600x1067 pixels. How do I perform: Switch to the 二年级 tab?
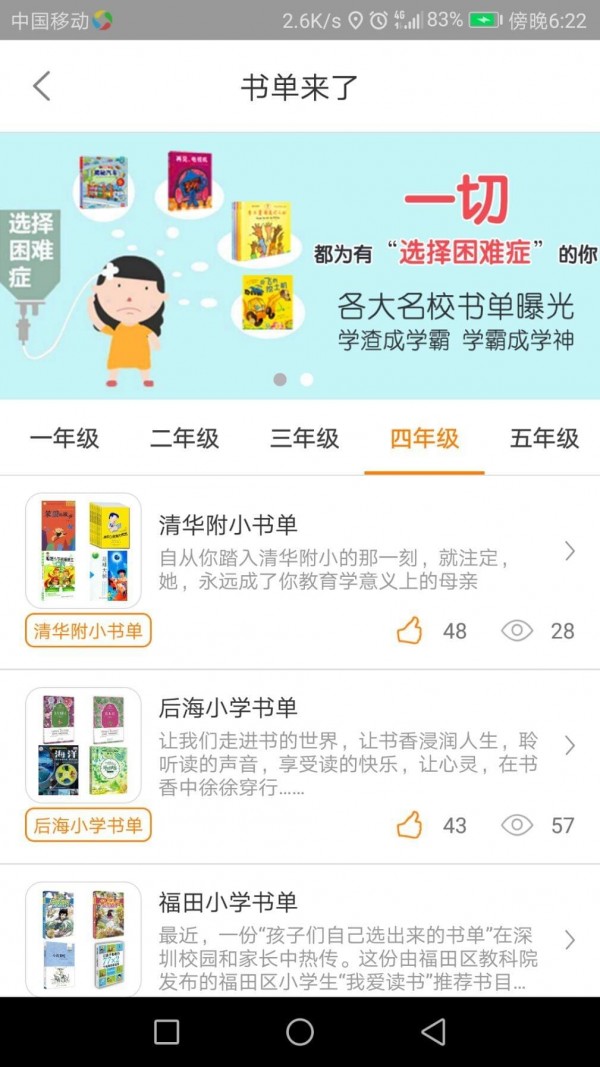tap(184, 438)
